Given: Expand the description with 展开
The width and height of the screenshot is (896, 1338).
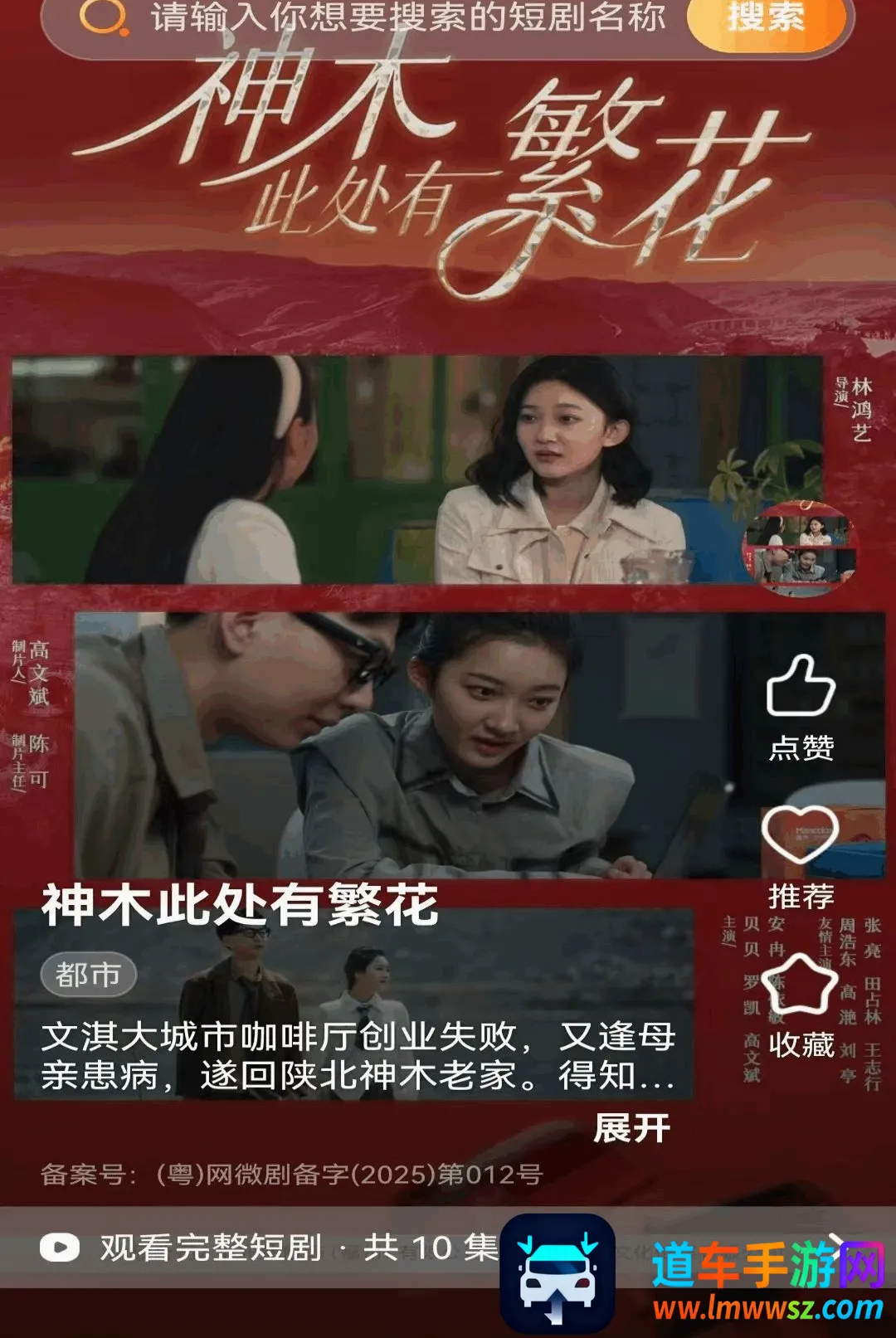Looking at the screenshot, I should 631,1128.
